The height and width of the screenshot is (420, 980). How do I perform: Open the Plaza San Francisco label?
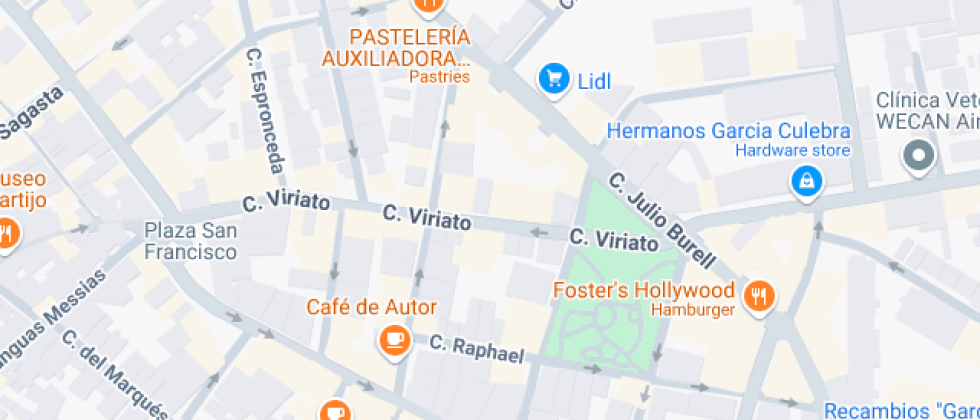(x=191, y=241)
